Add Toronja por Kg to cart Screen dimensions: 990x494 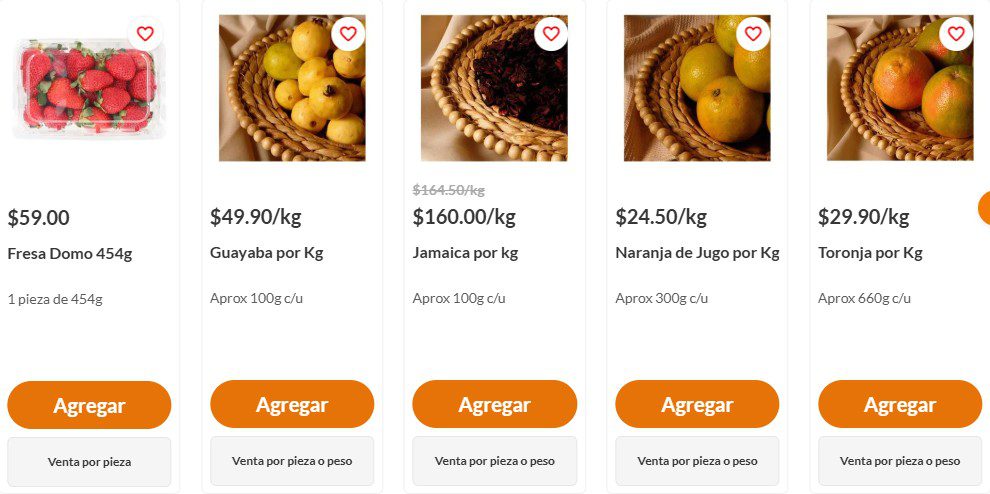(x=900, y=405)
